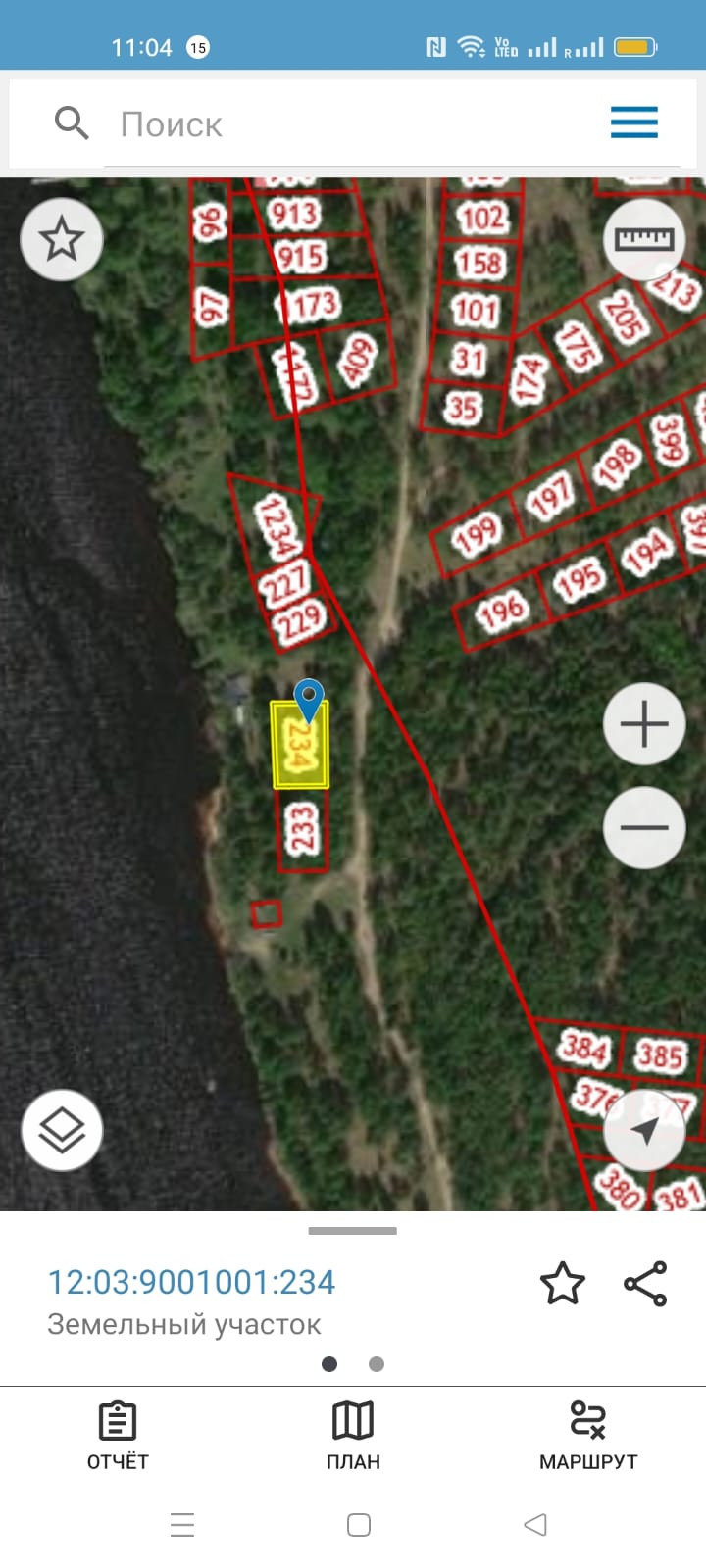706x1568 pixels.
Task: Open the map layers selector
Action: pos(62,1130)
